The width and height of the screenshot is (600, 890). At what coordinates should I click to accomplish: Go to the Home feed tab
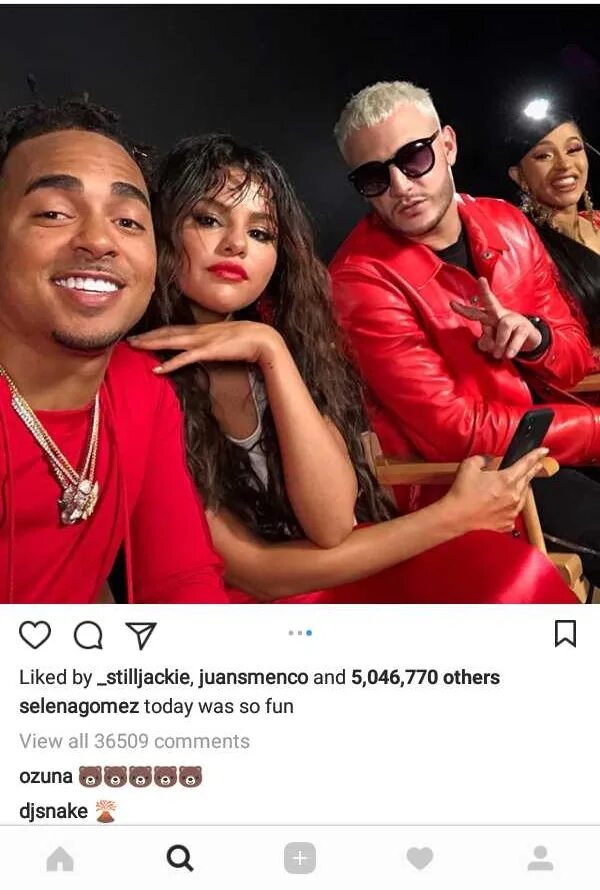(60, 858)
